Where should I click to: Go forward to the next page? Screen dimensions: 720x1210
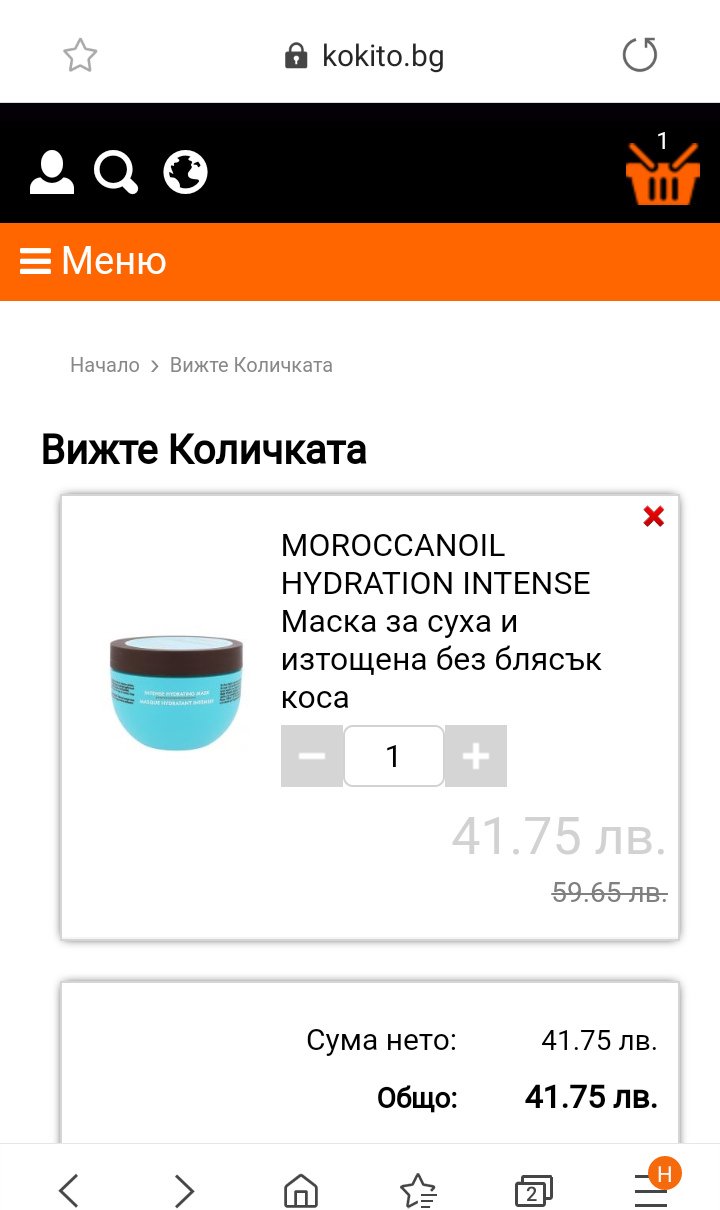[184, 1190]
